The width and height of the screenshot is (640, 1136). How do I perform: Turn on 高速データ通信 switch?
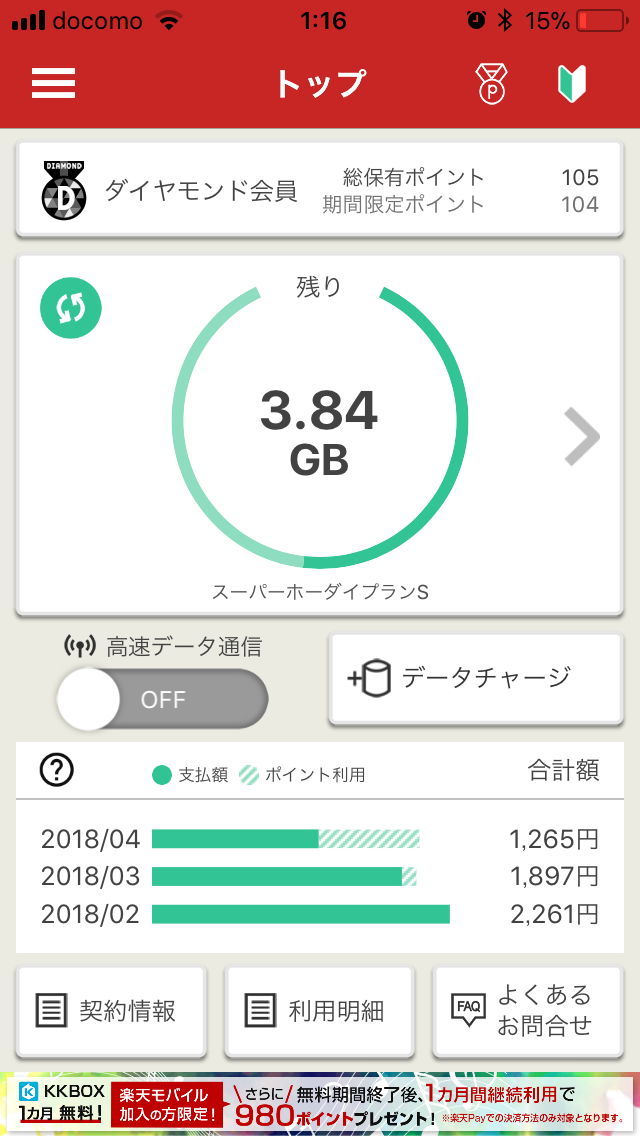(x=162, y=699)
